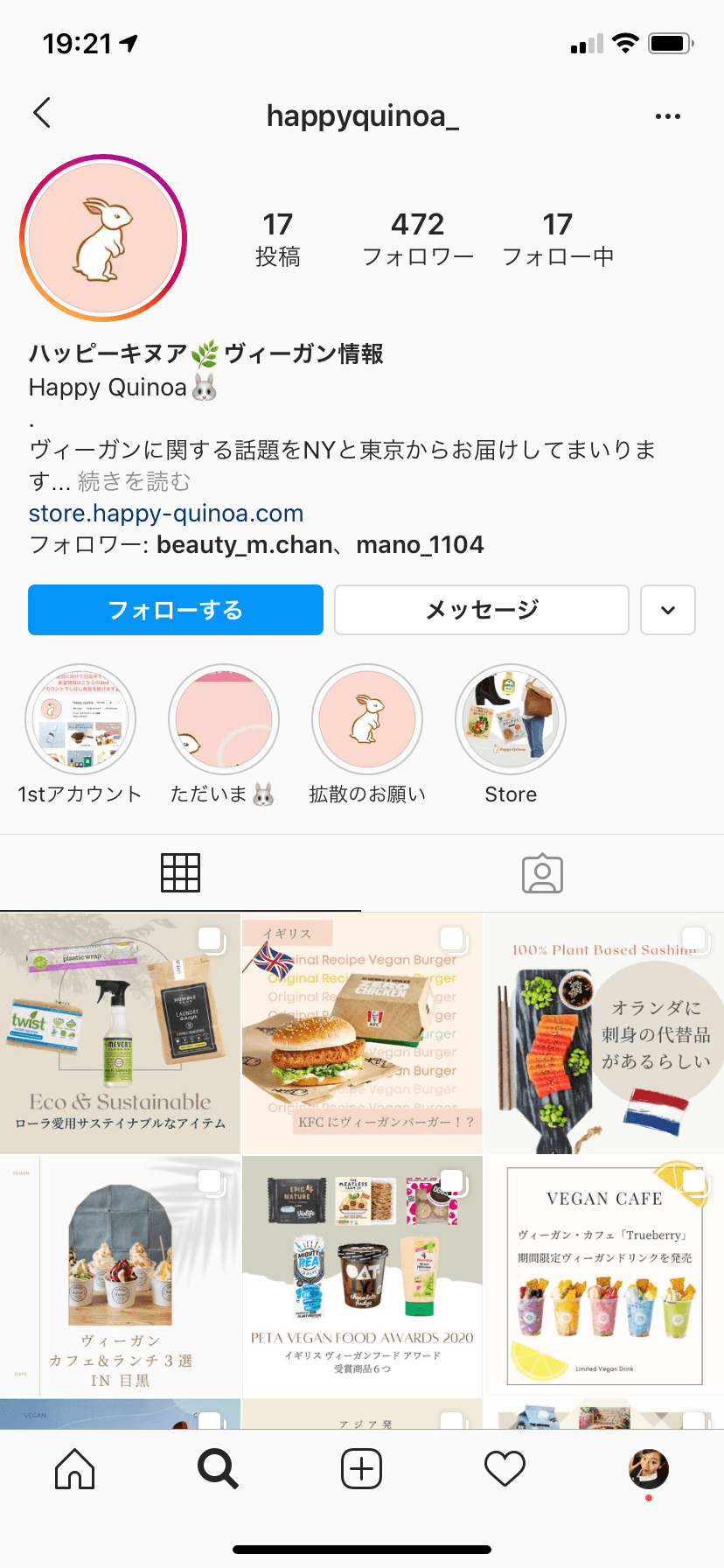Open the 472 フォロワー list
Image resolution: width=724 pixels, height=1568 pixels.
coord(417,238)
